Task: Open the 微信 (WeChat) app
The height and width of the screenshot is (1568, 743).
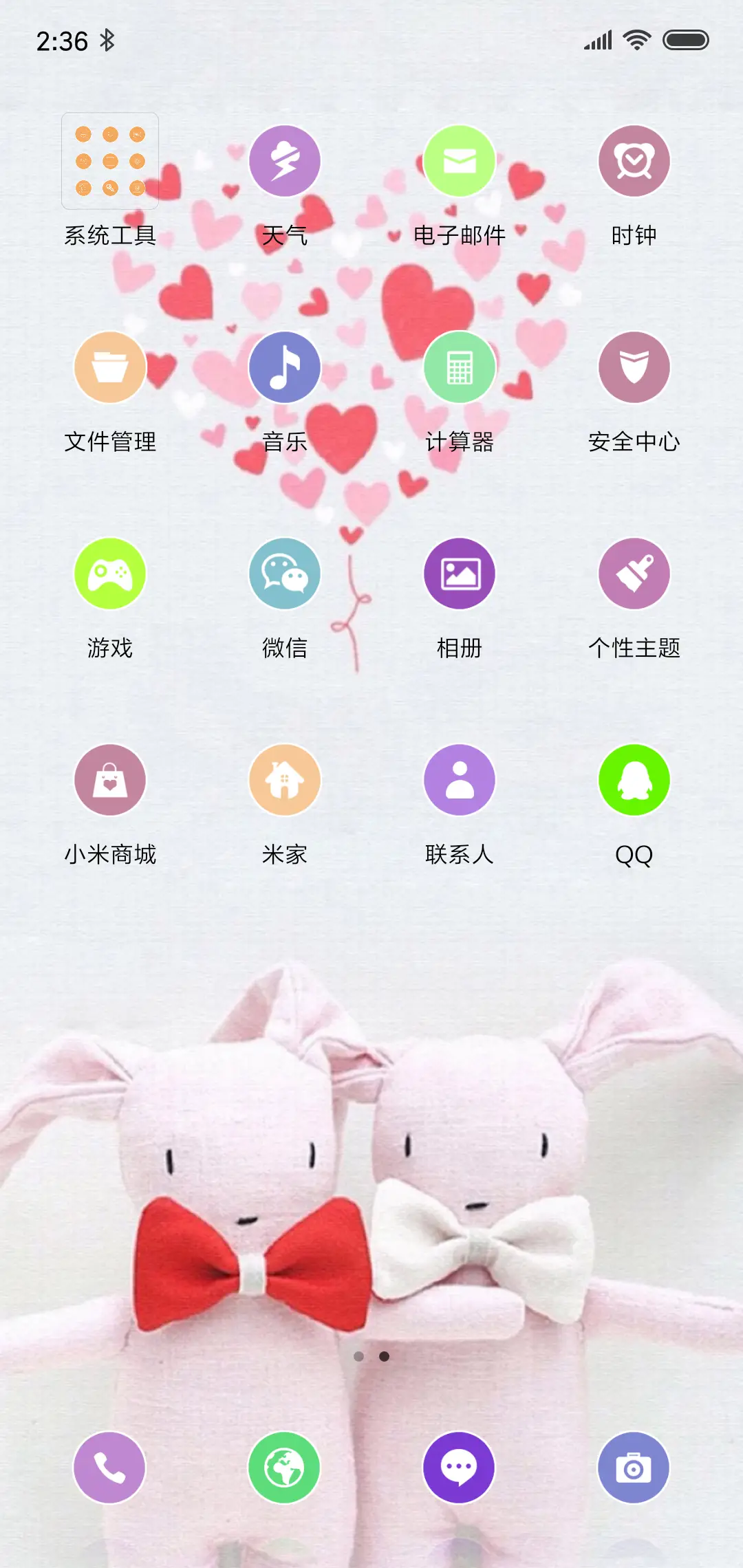Action: [284, 575]
